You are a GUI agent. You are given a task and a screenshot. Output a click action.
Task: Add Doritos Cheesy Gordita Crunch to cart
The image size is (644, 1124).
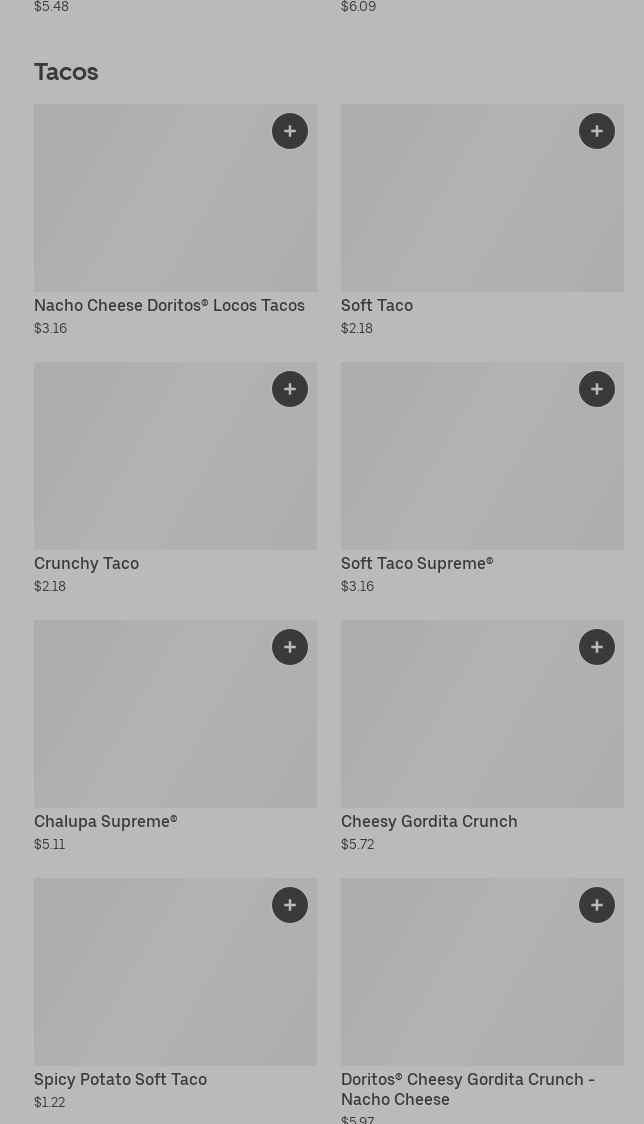click(x=597, y=905)
